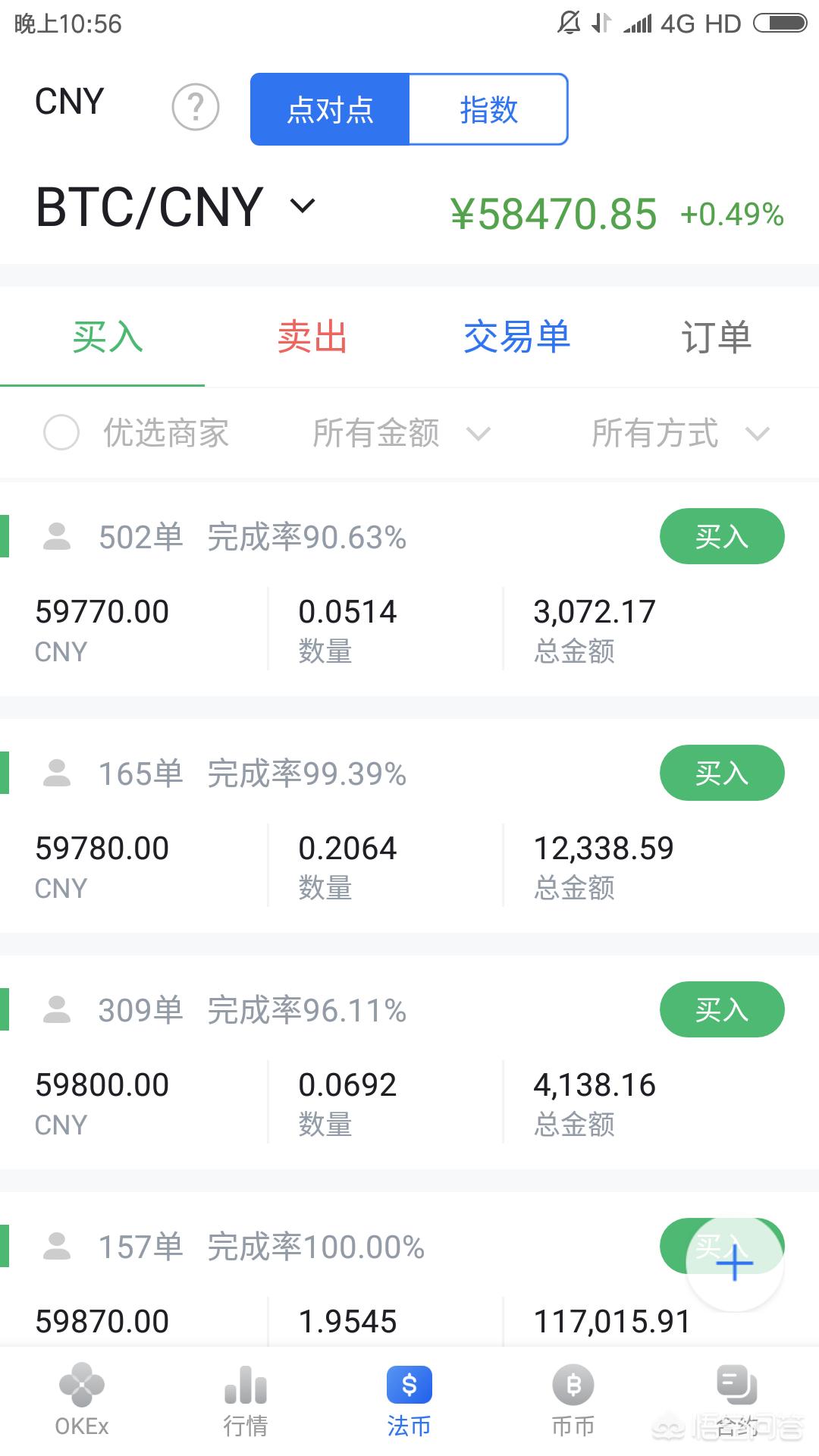819x1456 pixels.
Task: Tap the floating plus button
Action: coord(734,1264)
